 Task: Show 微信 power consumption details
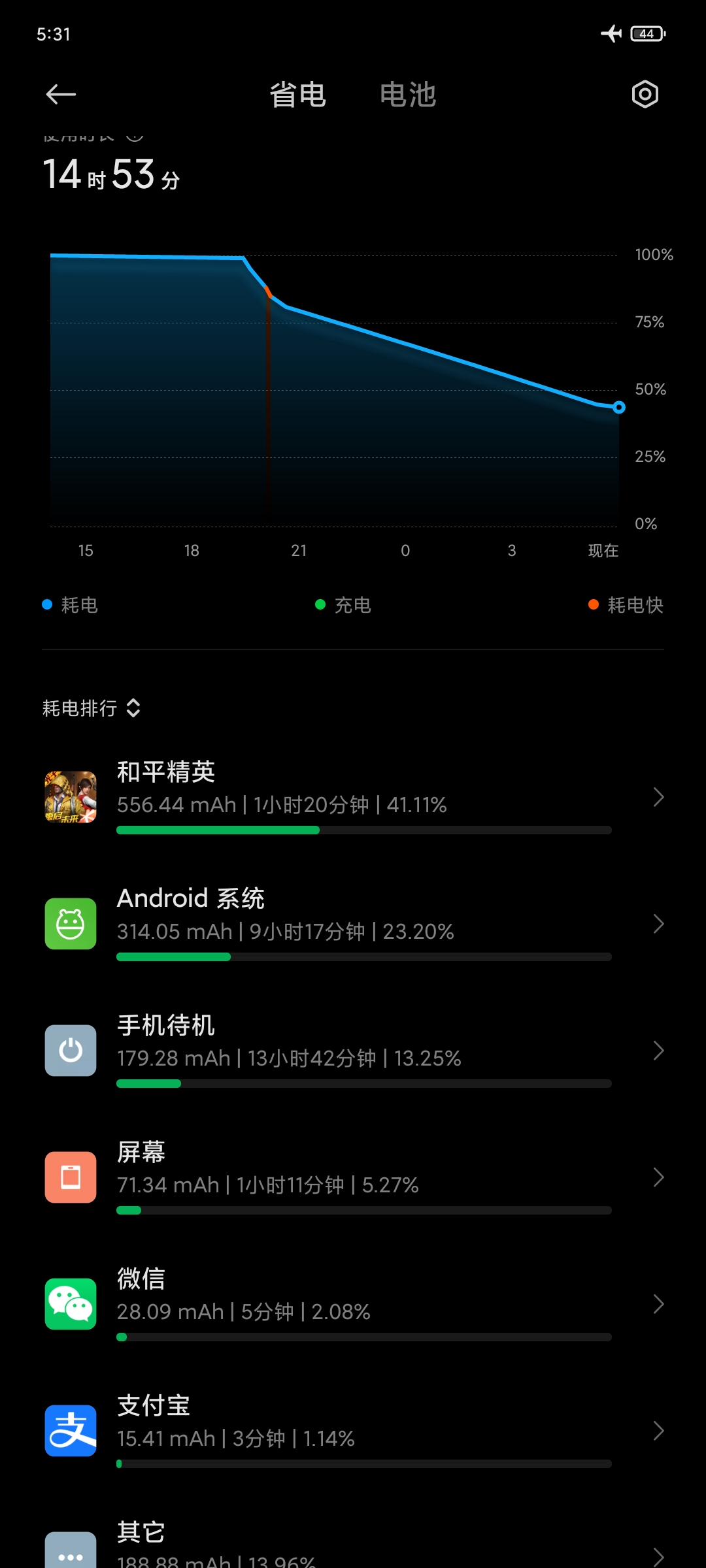(x=353, y=1304)
